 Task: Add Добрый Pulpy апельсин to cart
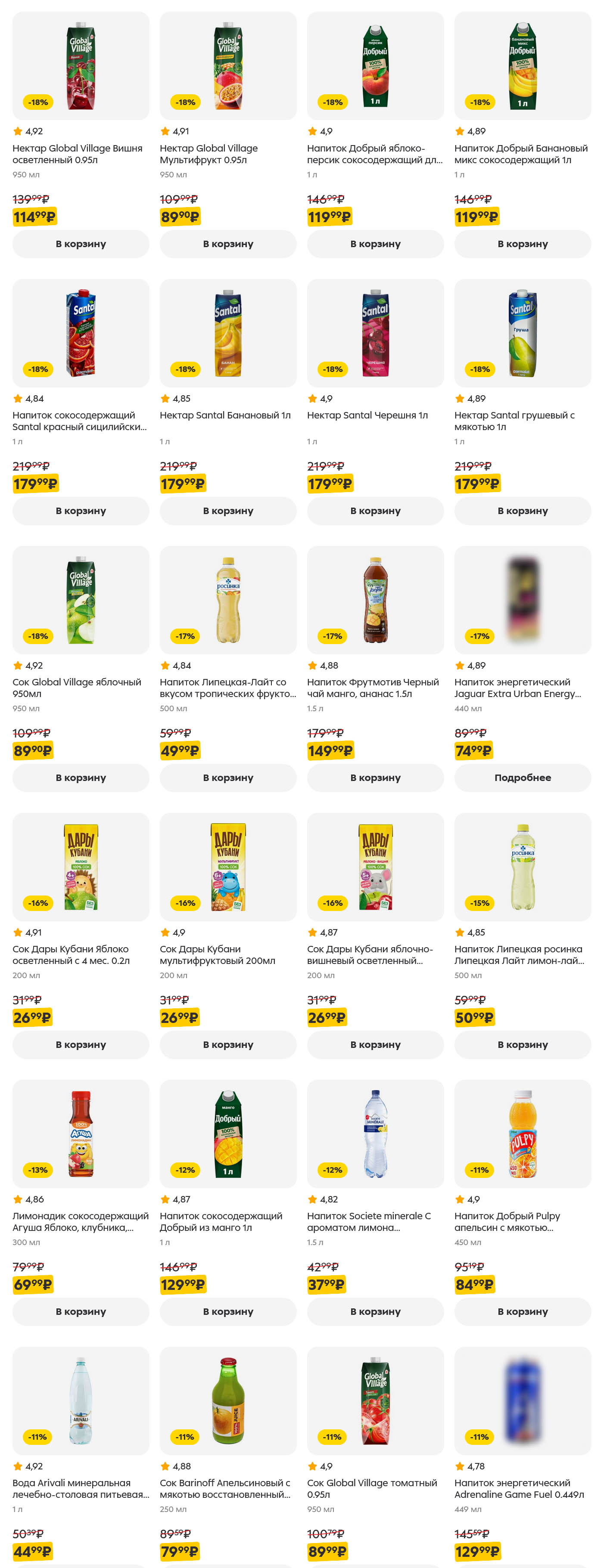click(523, 1311)
